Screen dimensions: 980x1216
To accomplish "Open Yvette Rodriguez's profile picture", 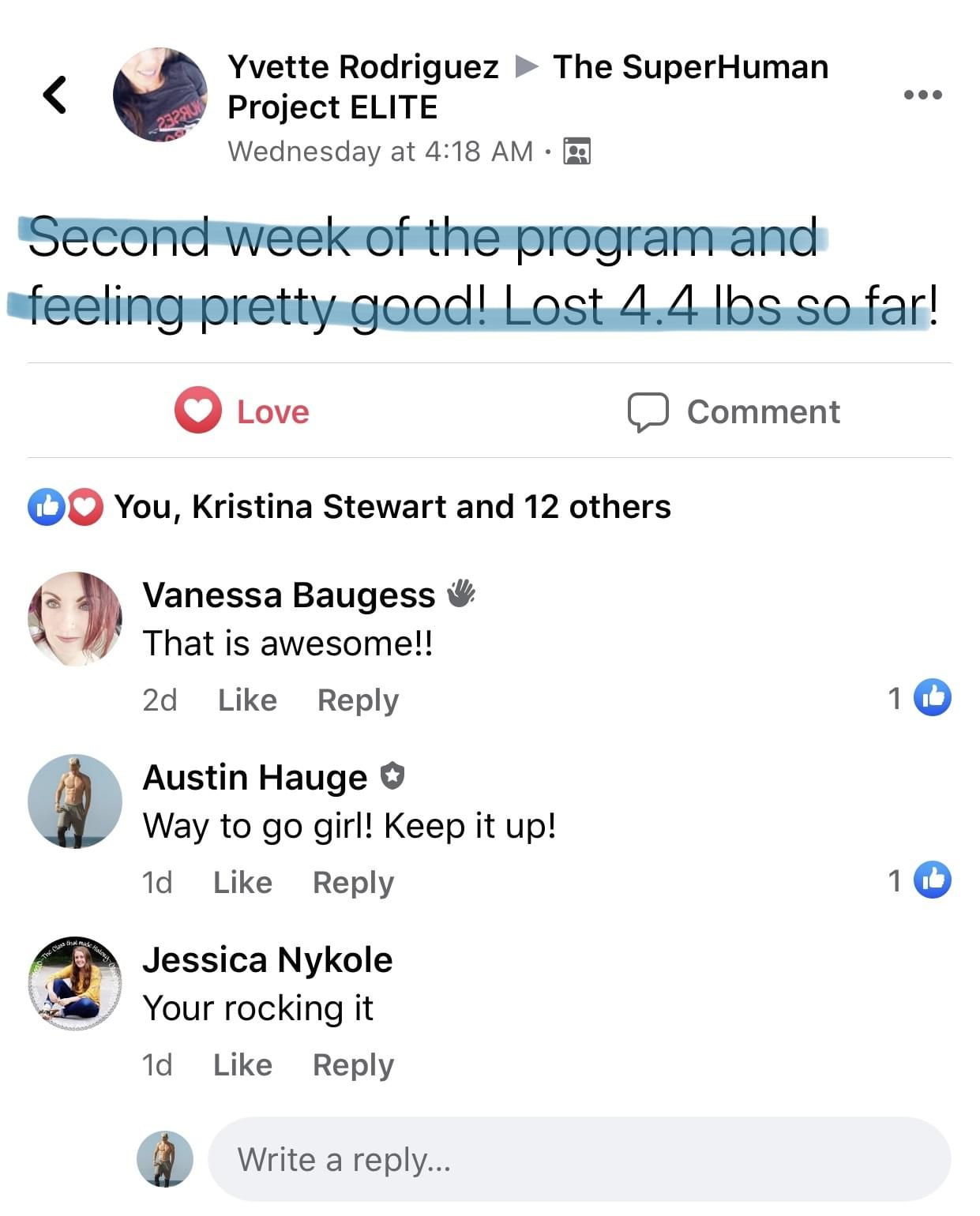I will [x=160, y=95].
